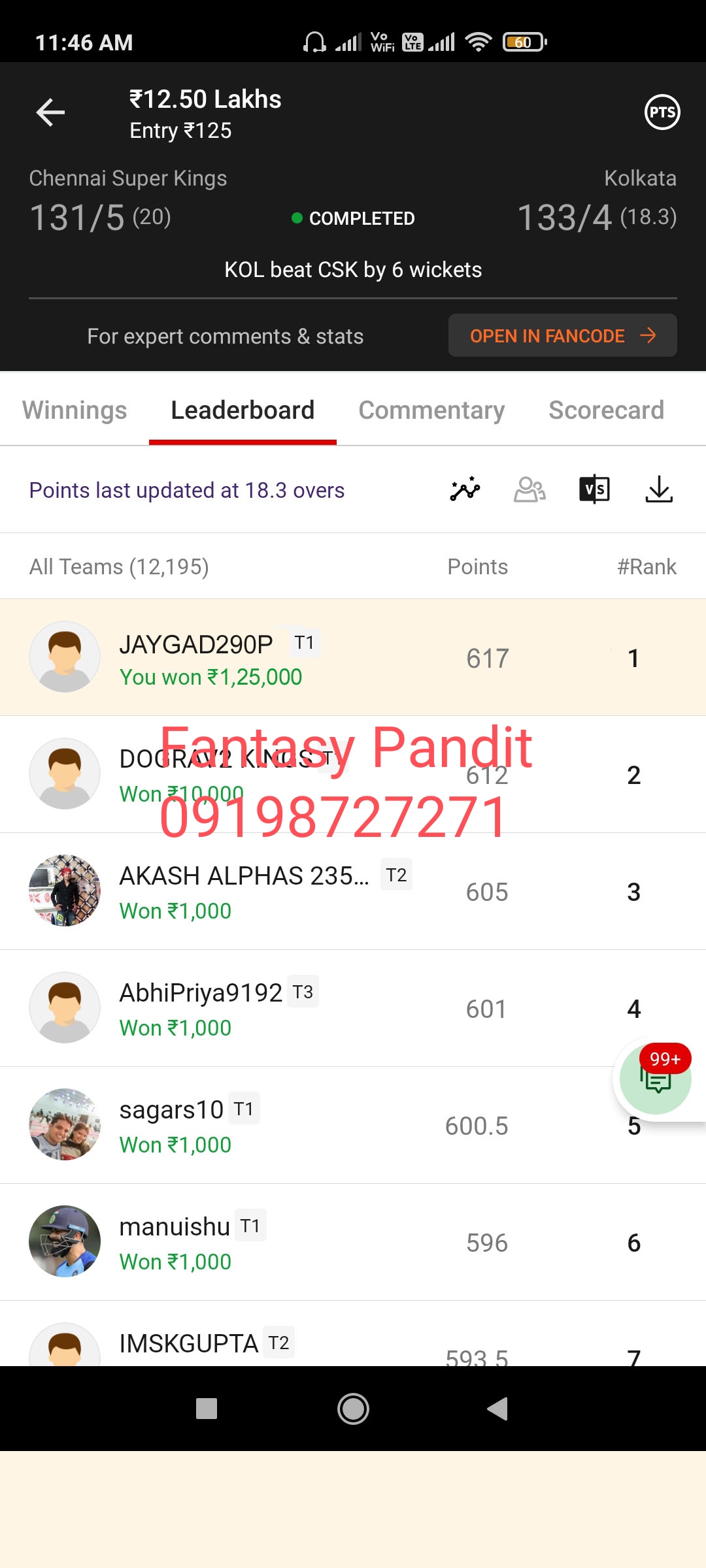
Task: Tap the system home button
Action: [x=353, y=1409]
